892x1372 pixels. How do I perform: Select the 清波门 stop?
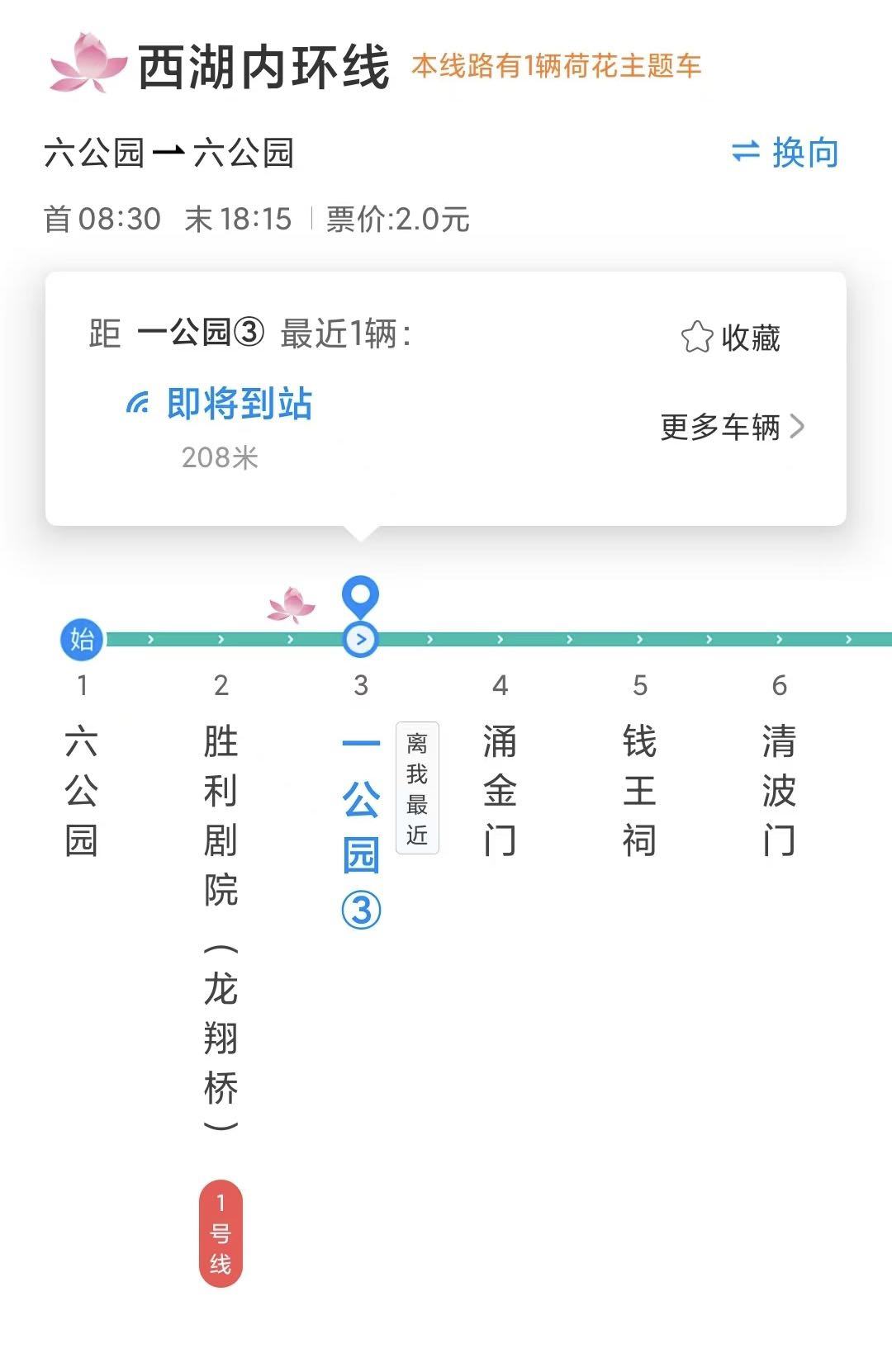778,791
